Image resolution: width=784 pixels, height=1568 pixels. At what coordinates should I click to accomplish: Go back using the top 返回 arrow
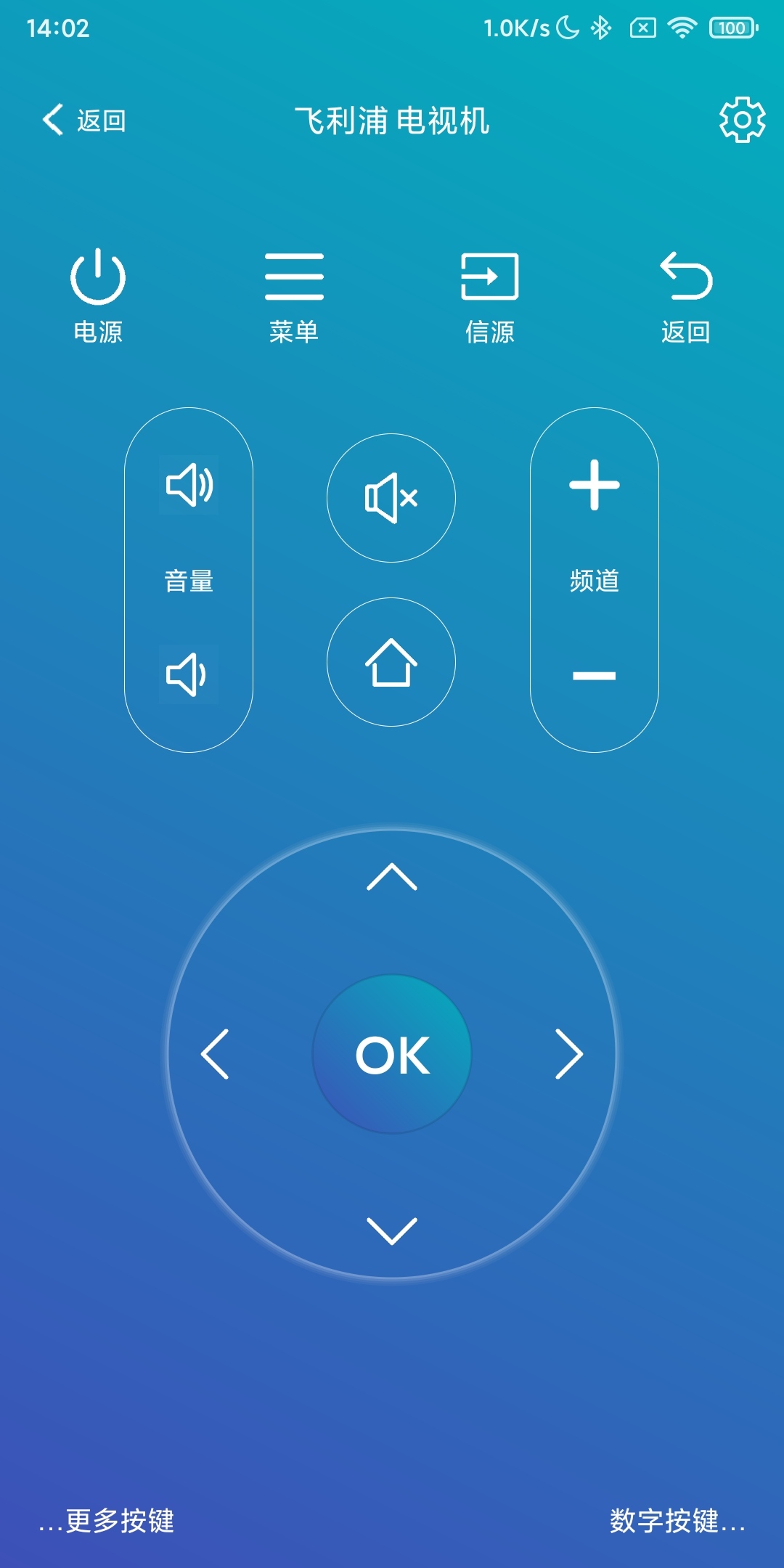83,121
